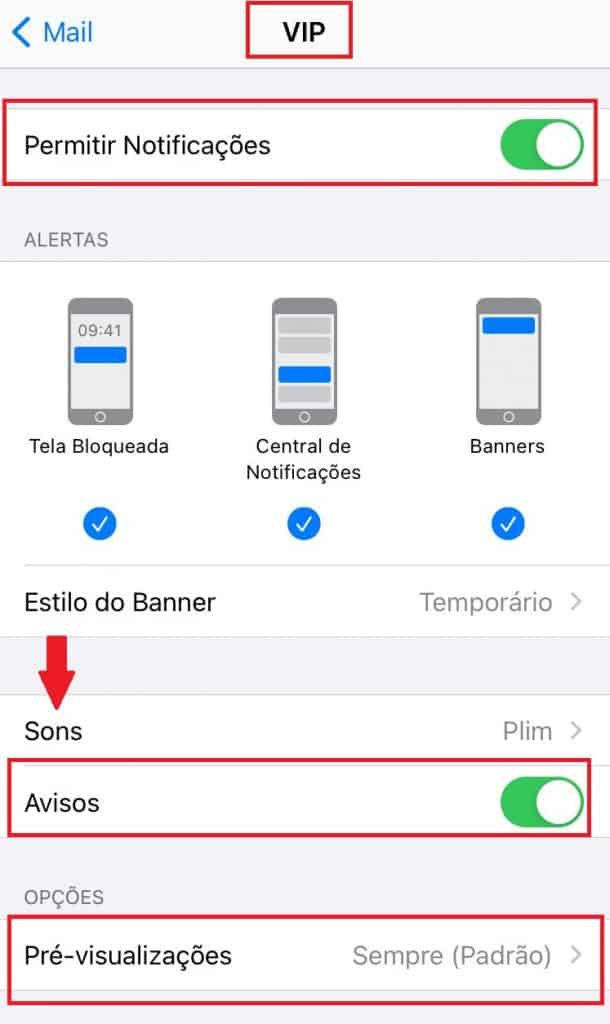The height and width of the screenshot is (1024, 610).
Task: Turn off the Avisos switch
Action: pos(541,802)
